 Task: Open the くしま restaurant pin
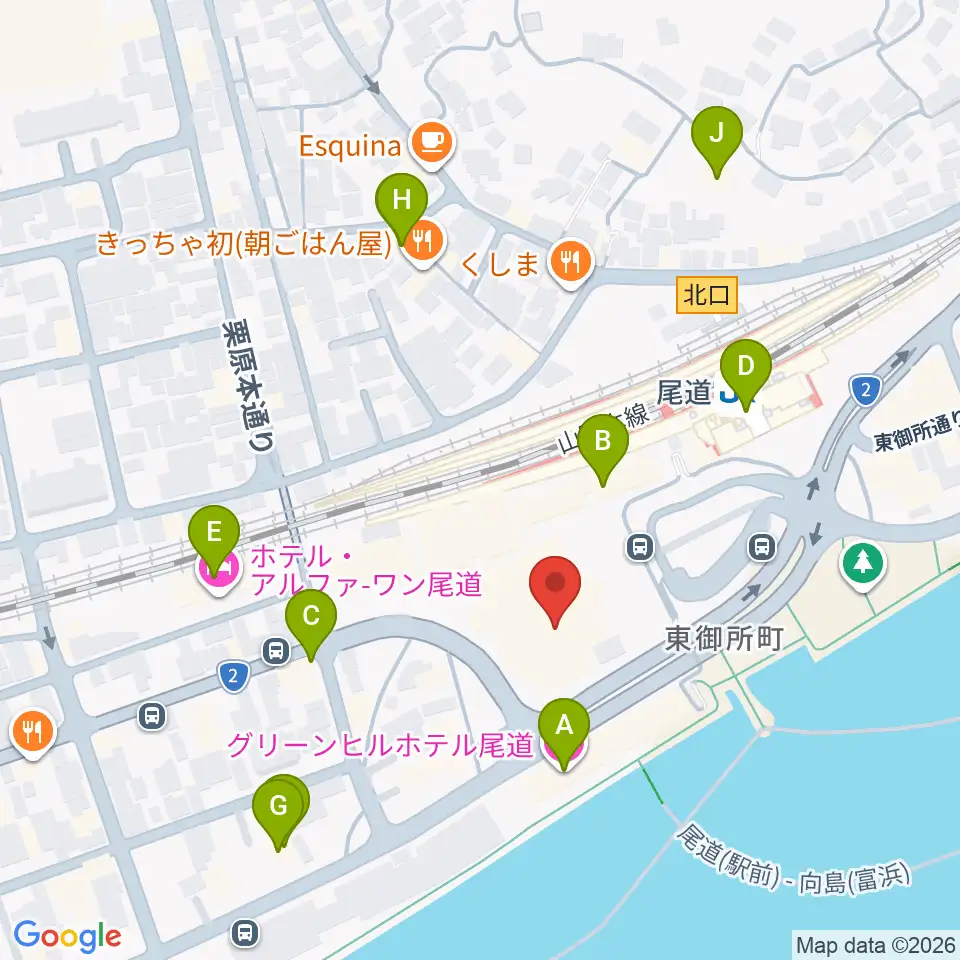[x=571, y=263]
